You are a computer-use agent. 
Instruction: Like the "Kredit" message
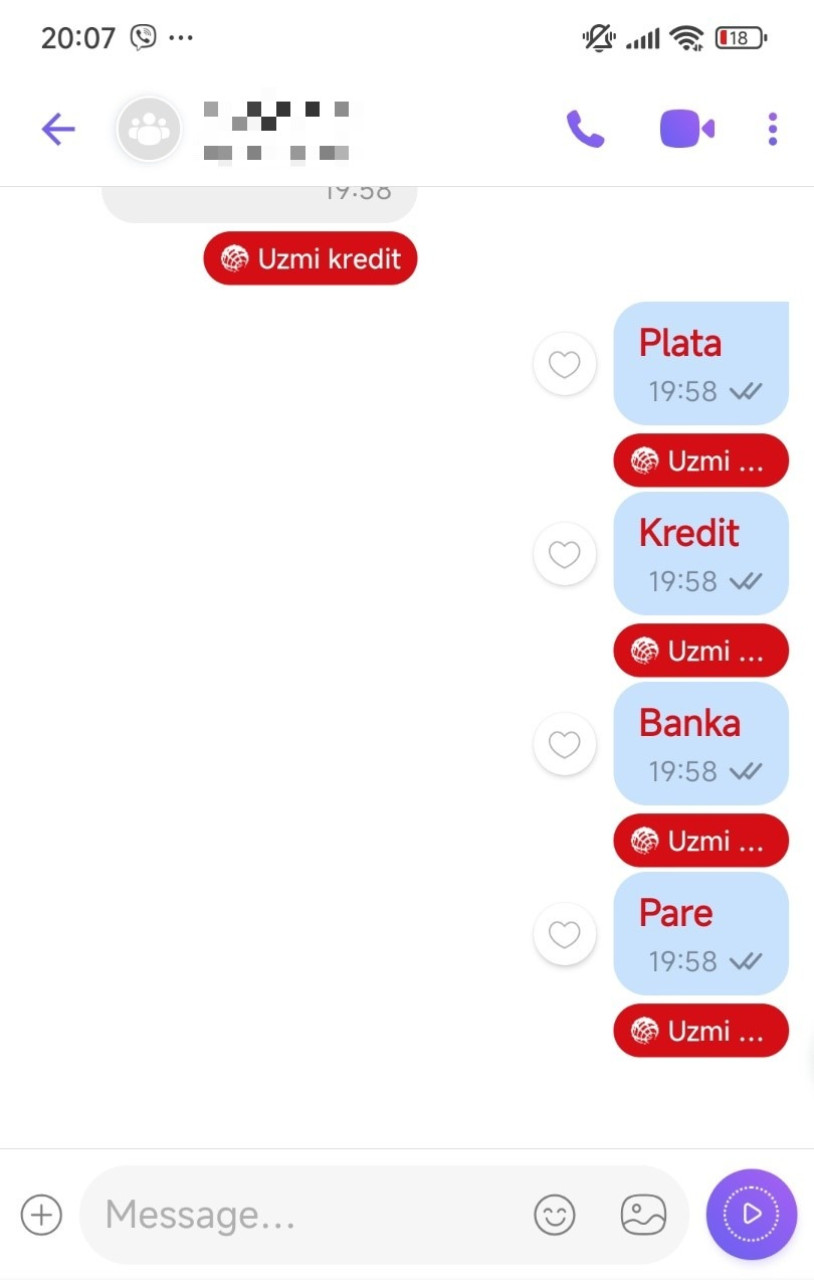(565, 554)
